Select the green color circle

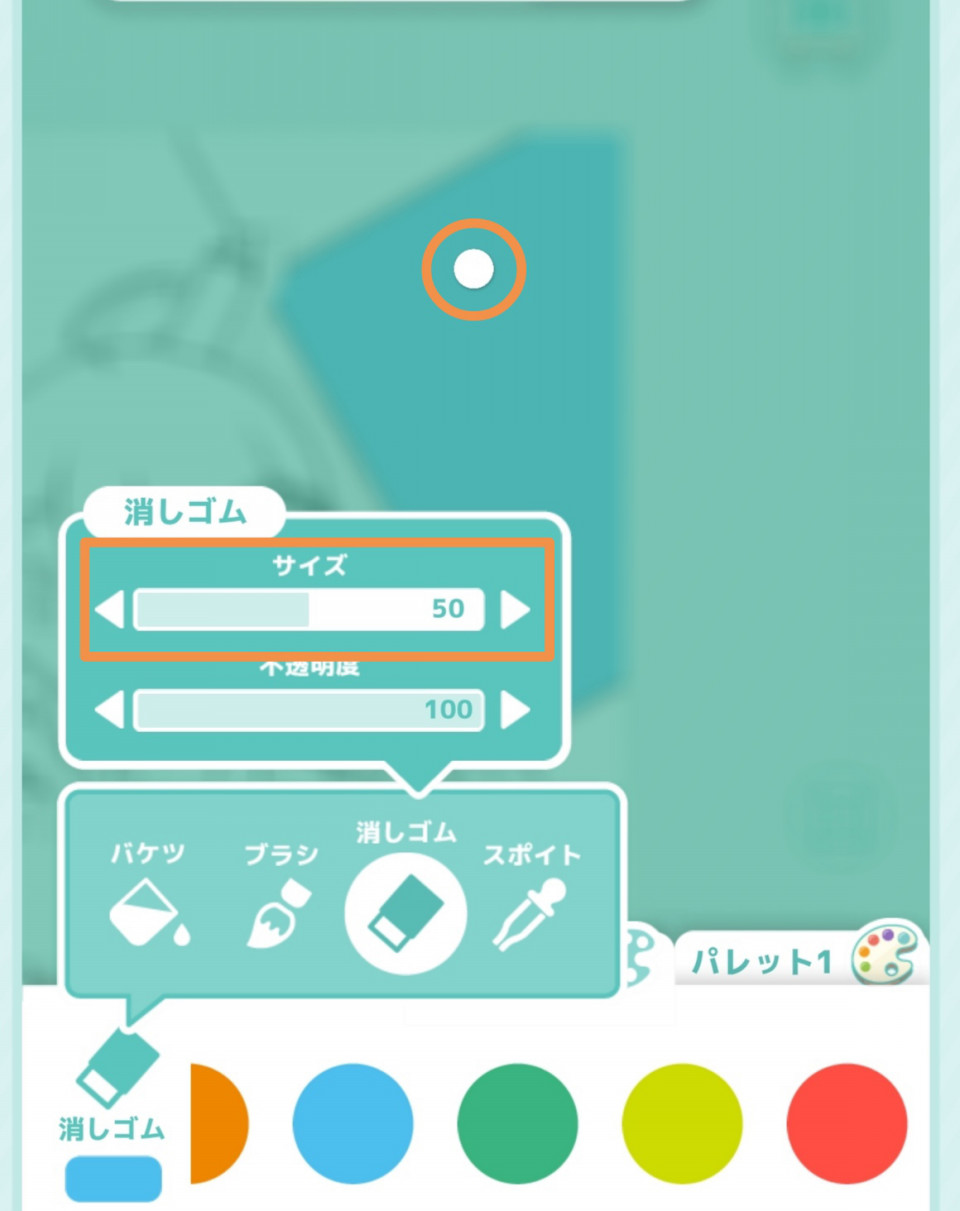coord(517,1123)
